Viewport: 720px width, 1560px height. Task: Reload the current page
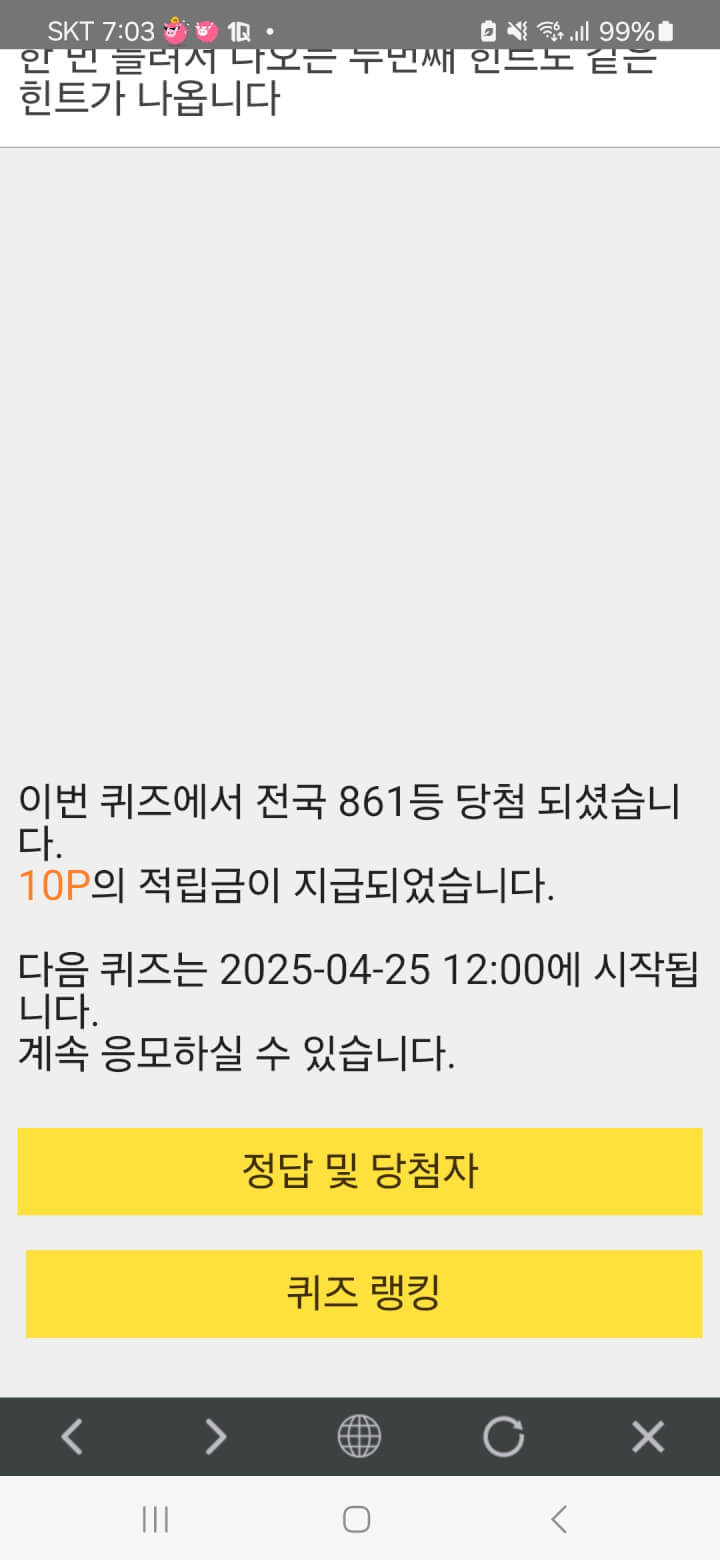[x=503, y=1437]
